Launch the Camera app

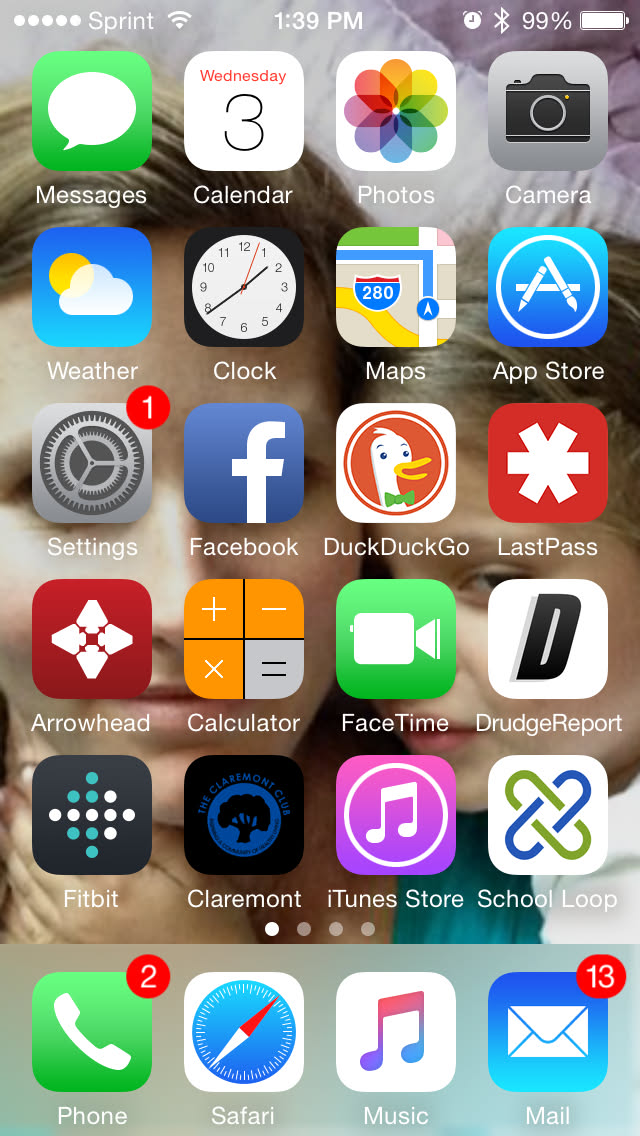pyautogui.click(x=548, y=111)
